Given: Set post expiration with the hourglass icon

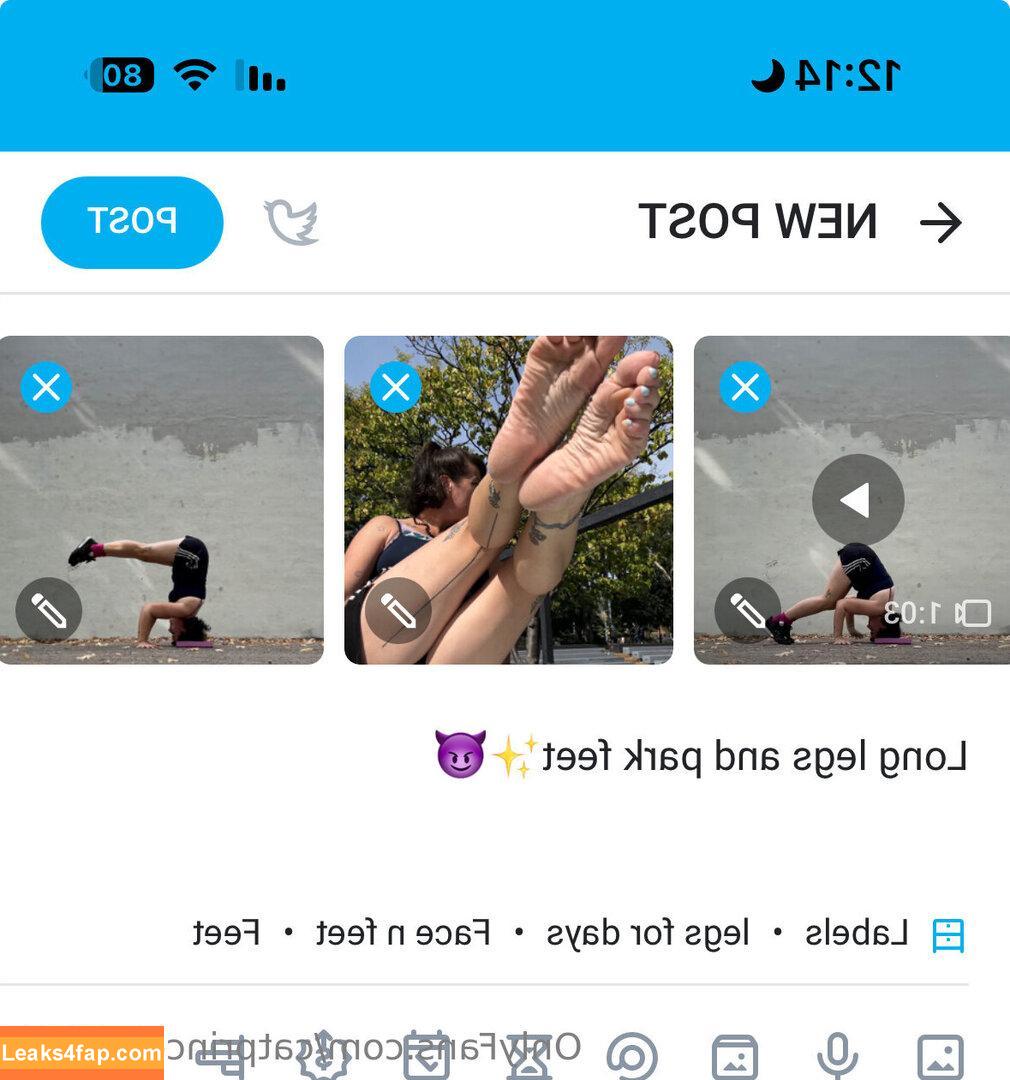Looking at the screenshot, I should pos(528,1060).
